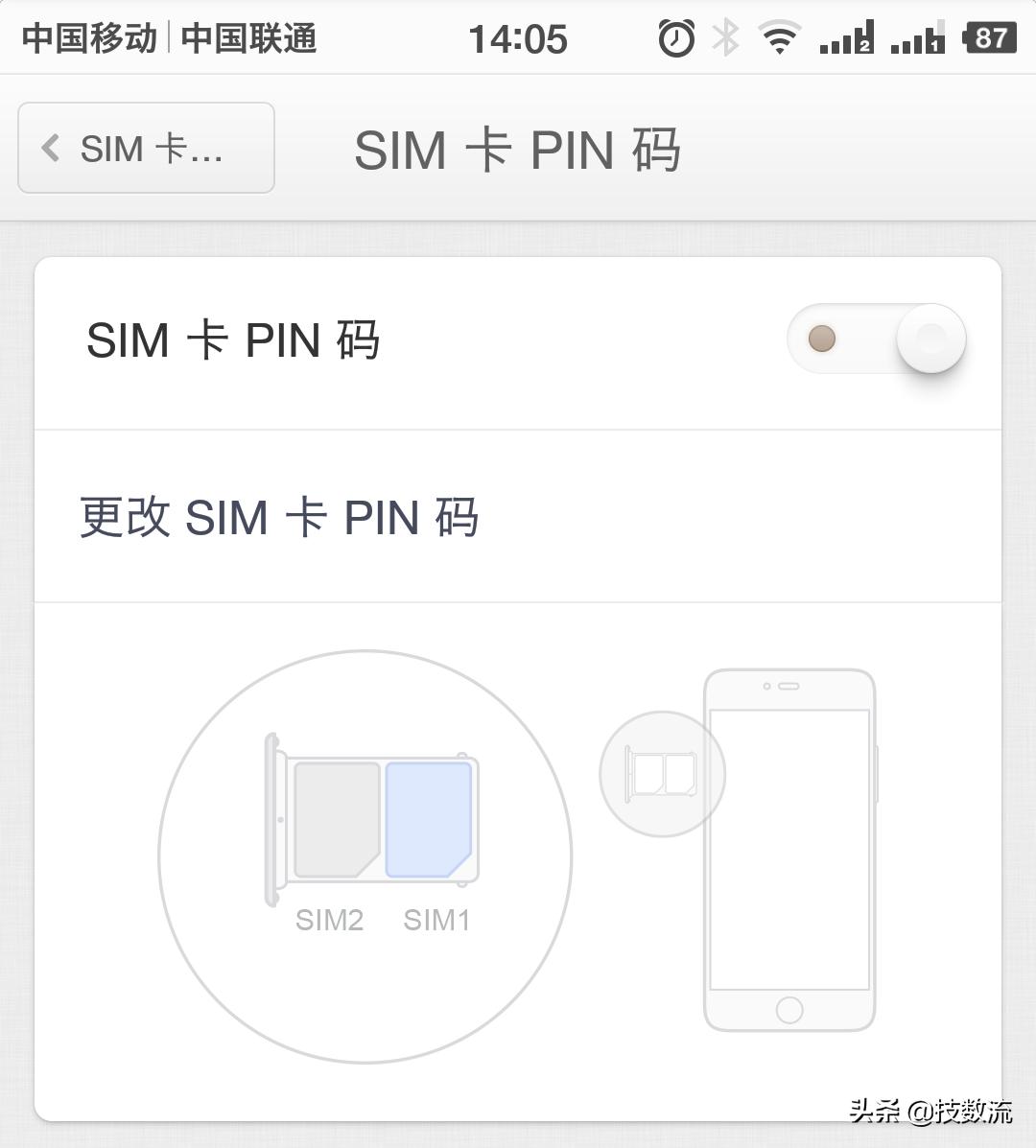Click the phone outline illustration
This screenshot has height=1148, width=1036.
coord(789,849)
